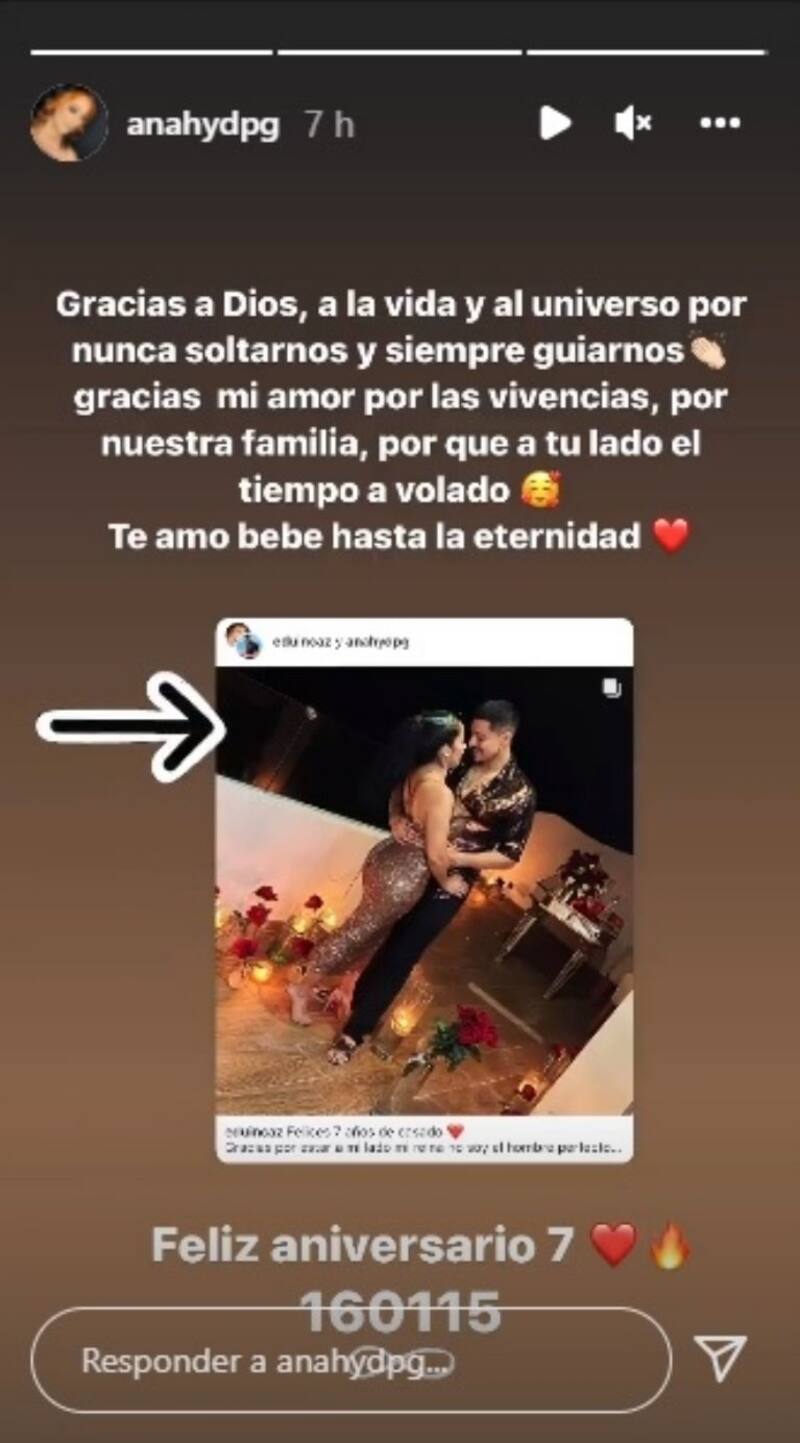Open the three-dot options menu
The height and width of the screenshot is (1443, 800).
pyautogui.click(x=719, y=124)
